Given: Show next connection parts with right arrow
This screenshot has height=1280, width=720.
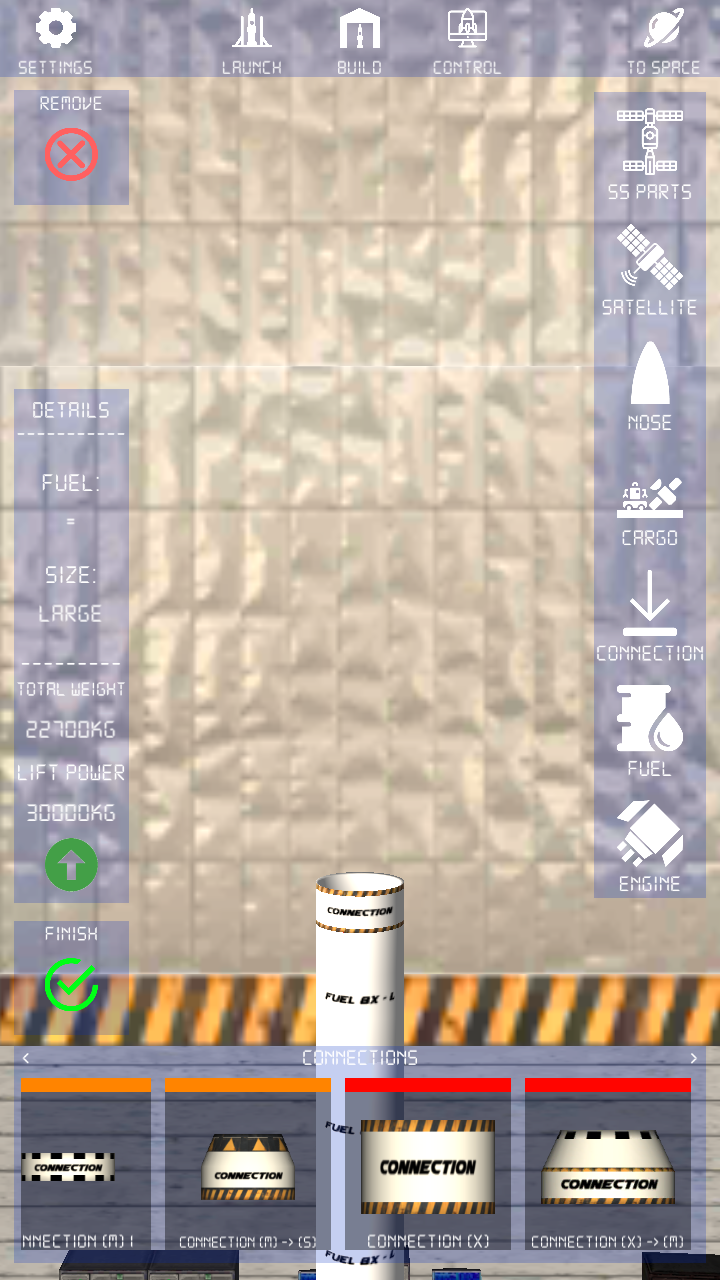Looking at the screenshot, I should (x=694, y=1058).
